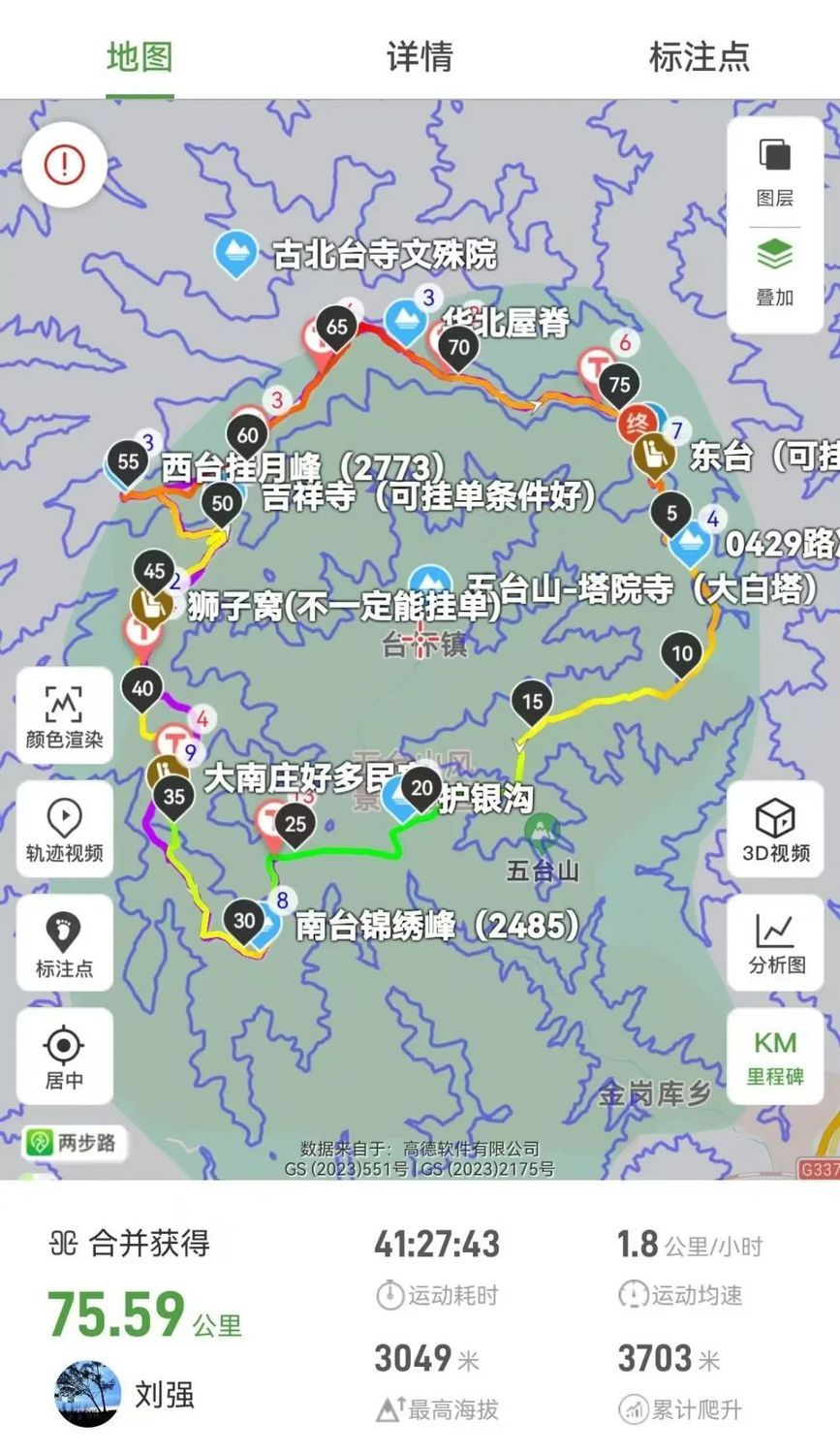Open the 3D视频 view
The image size is (840, 1454).
(775, 830)
